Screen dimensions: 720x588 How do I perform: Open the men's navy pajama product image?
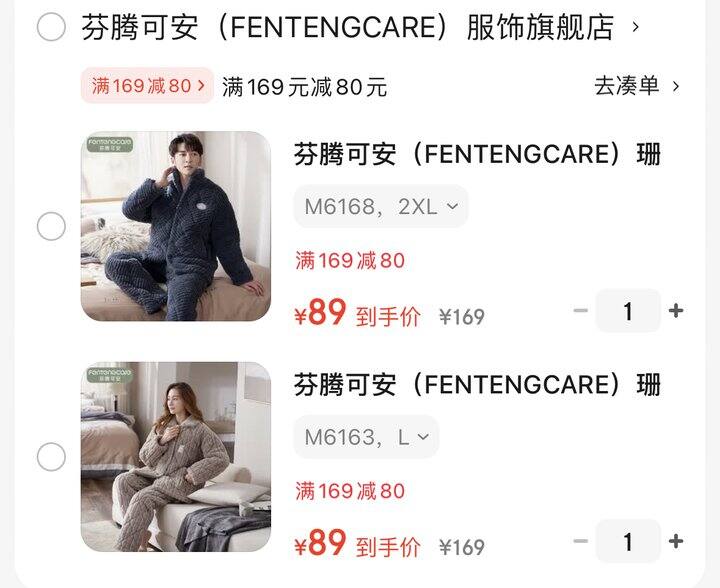coord(176,226)
